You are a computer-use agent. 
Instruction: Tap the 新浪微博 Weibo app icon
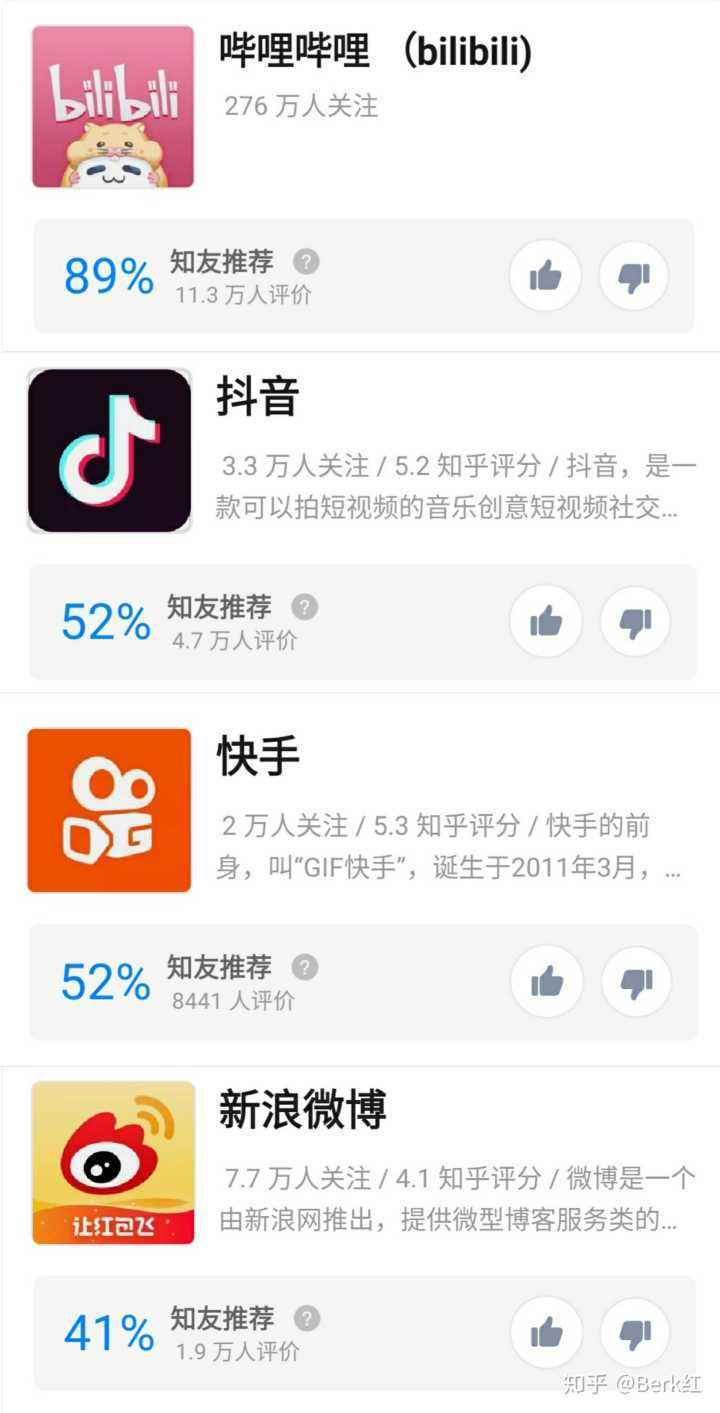[113, 1161]
